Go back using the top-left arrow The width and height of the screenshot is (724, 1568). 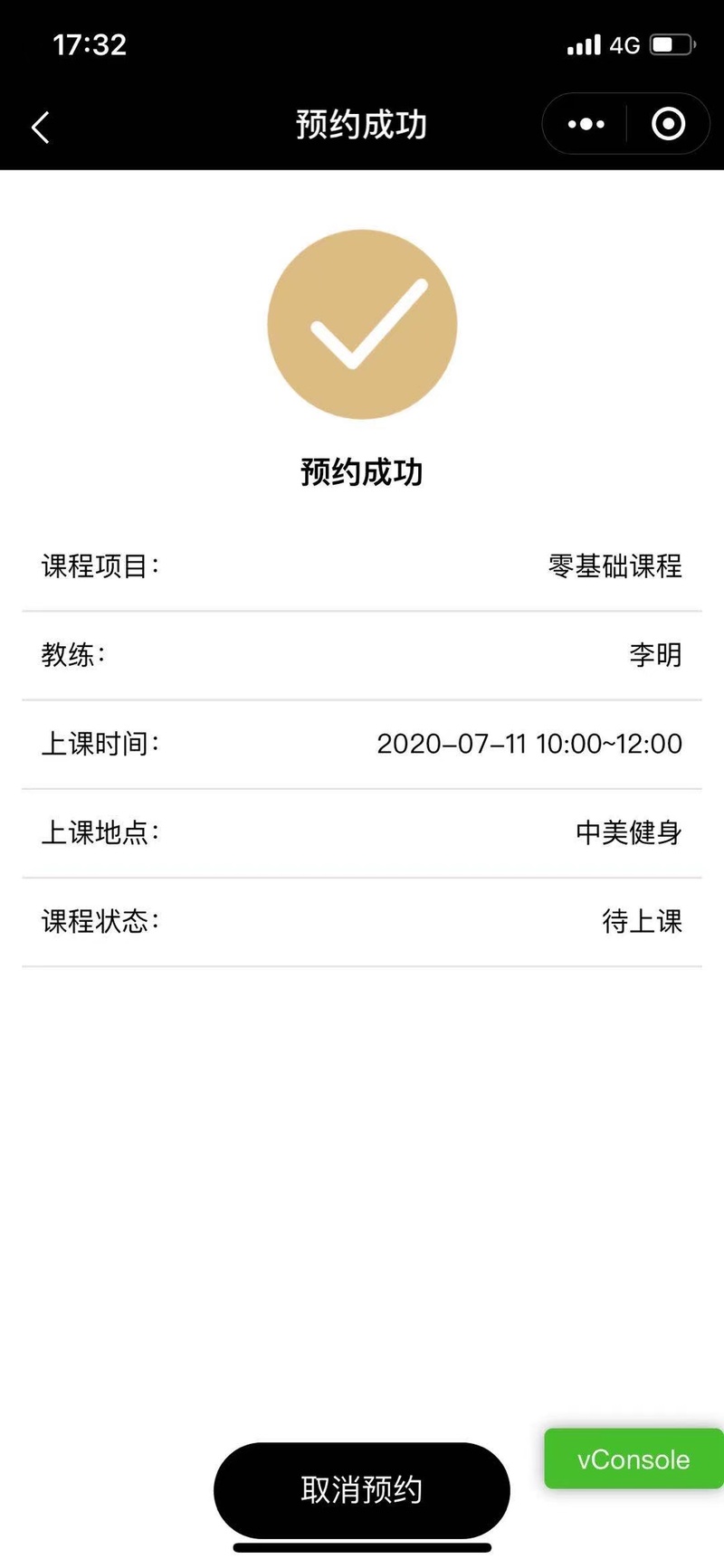[41, 127]
